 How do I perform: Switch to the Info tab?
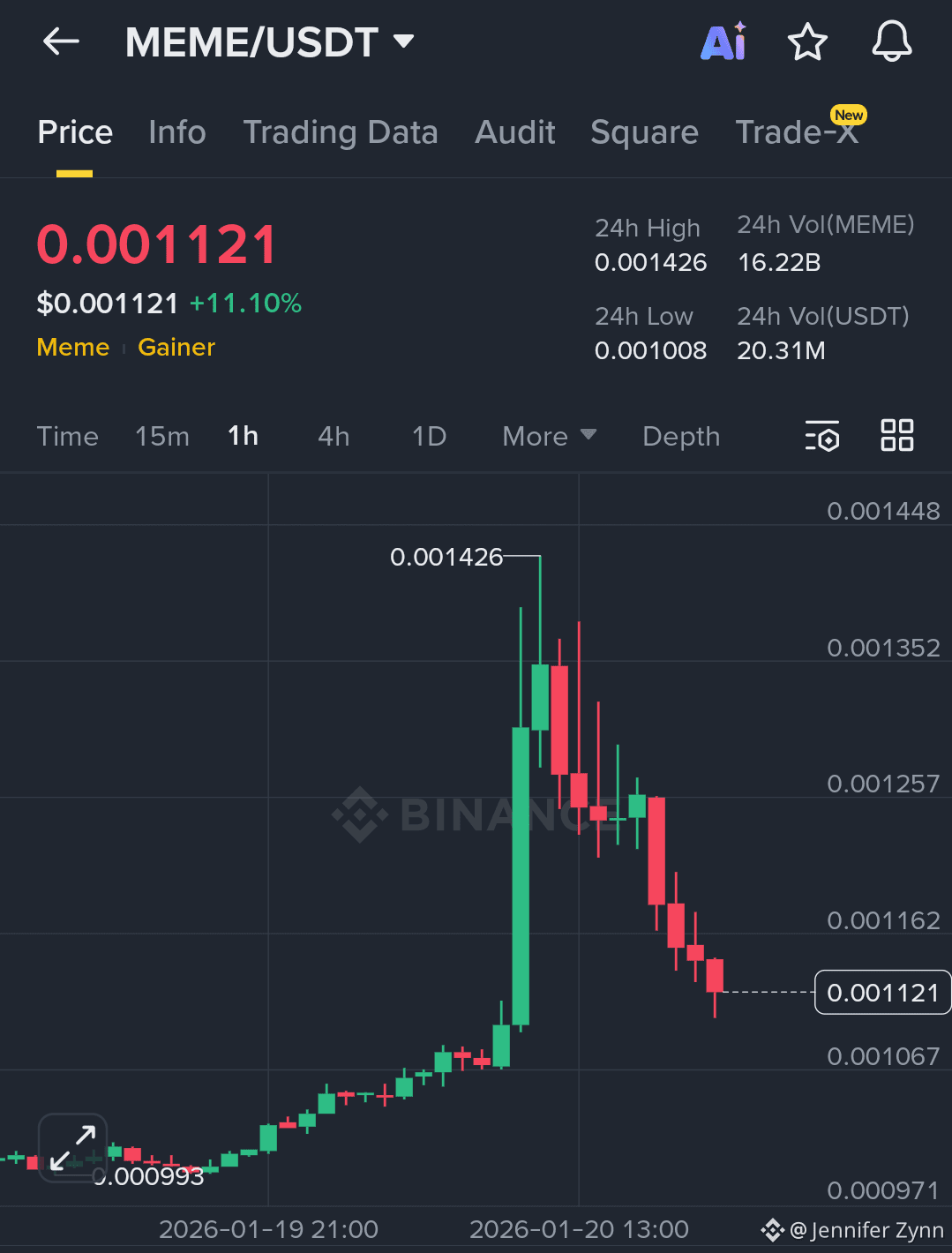coord(177,132)
